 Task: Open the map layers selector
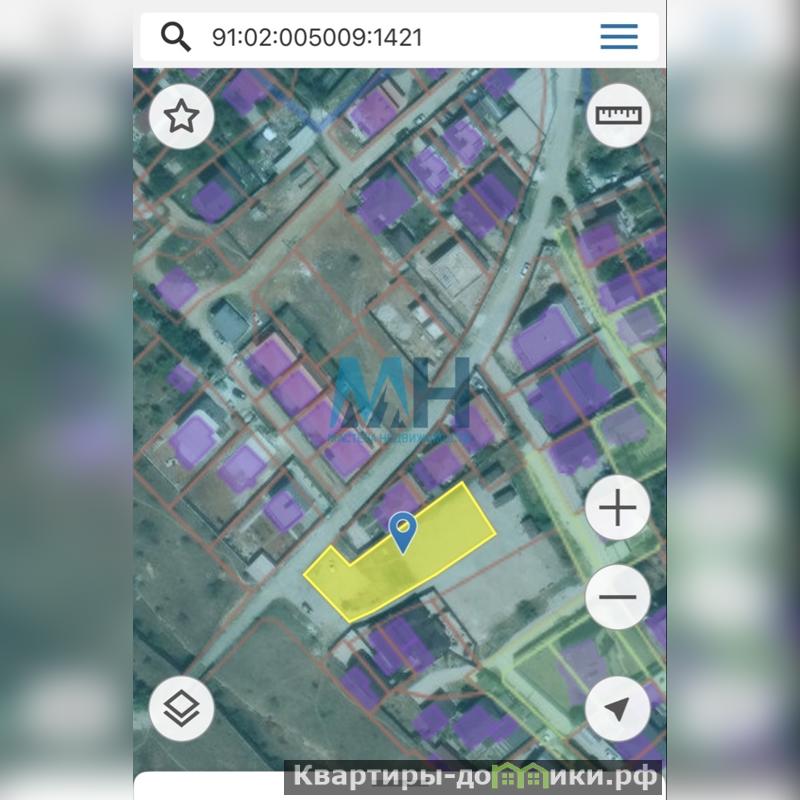coord(181,708)
